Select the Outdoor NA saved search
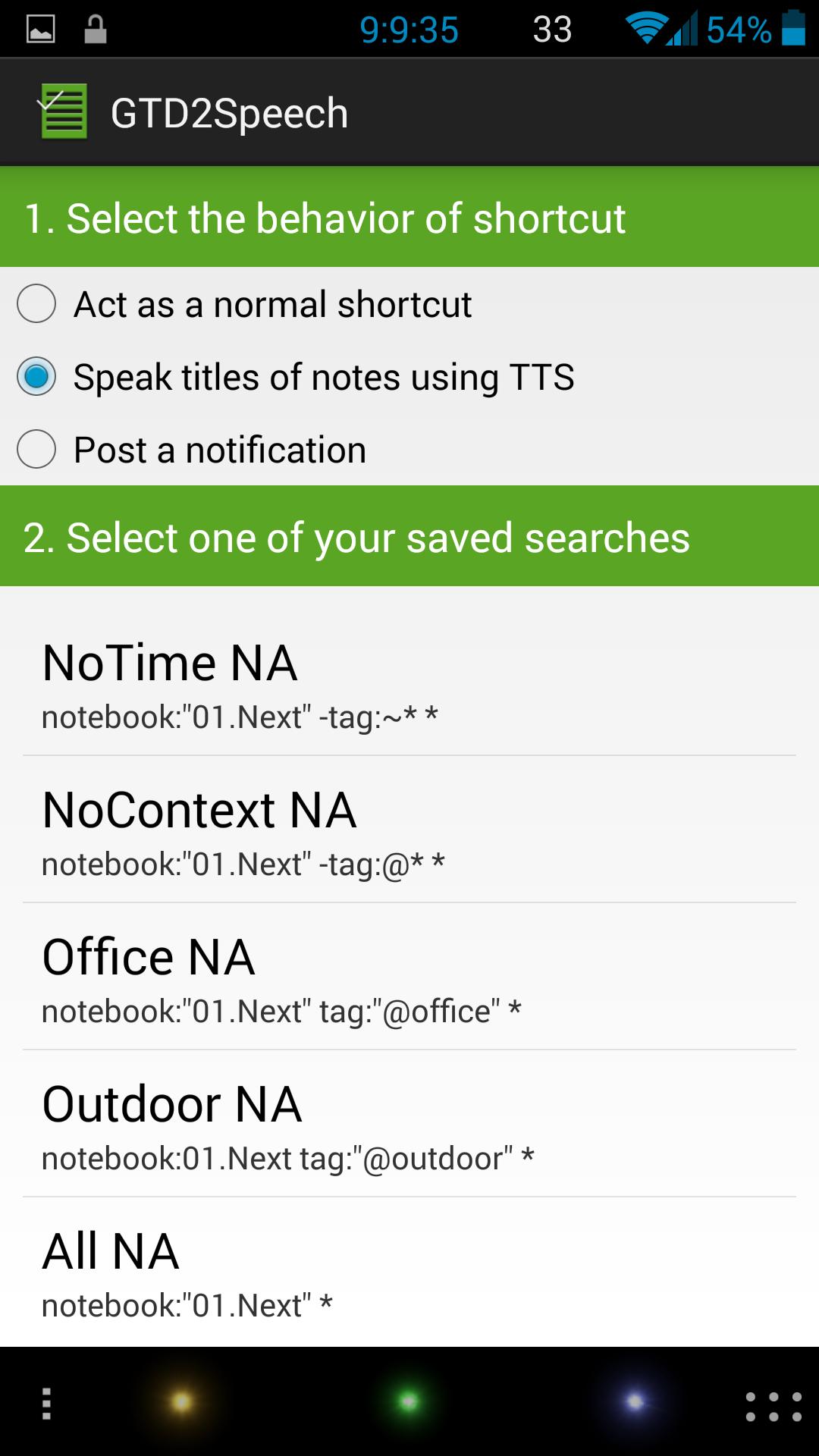The image size is (819, 1456). click(409, 1125)
